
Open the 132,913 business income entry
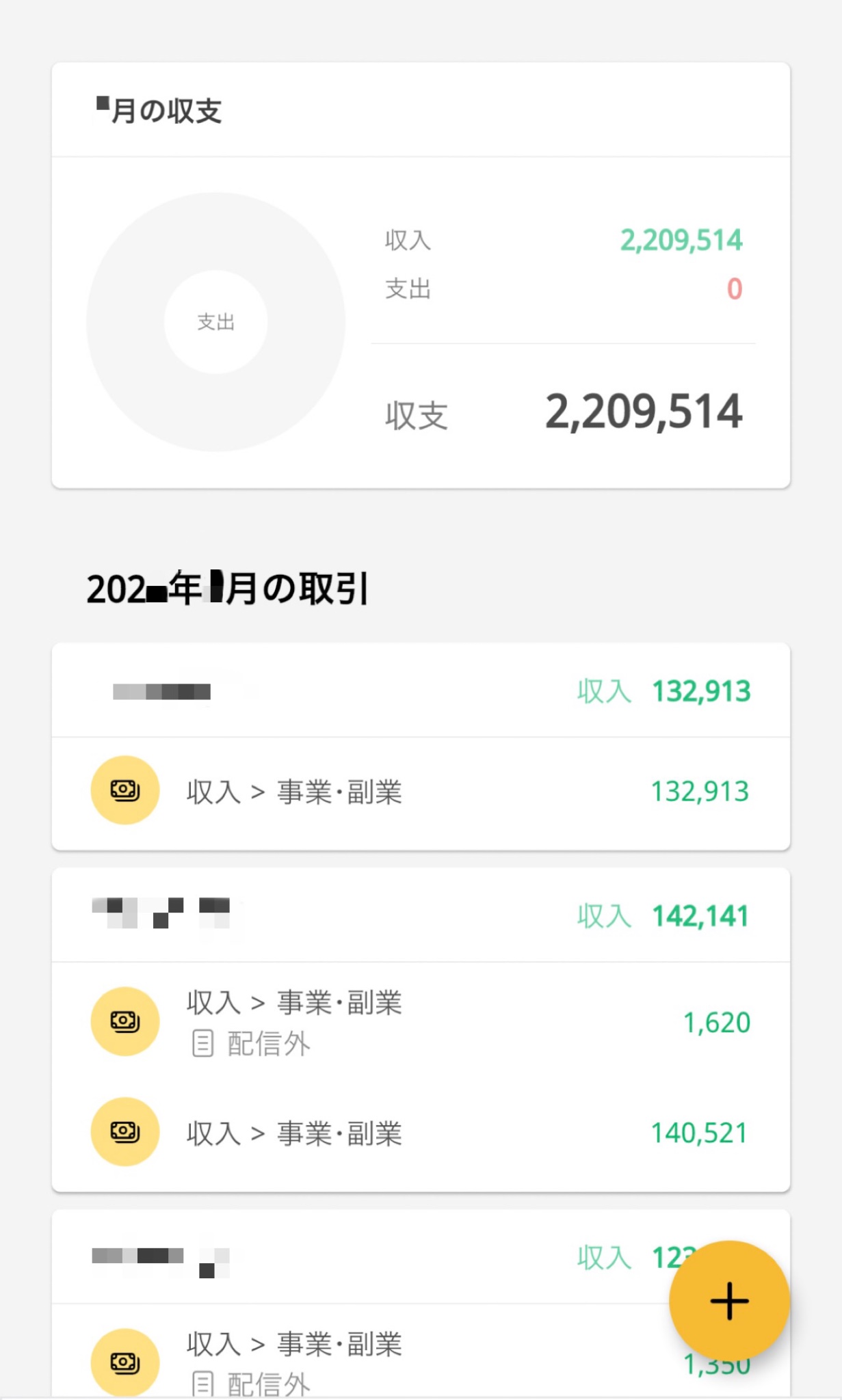421,792
